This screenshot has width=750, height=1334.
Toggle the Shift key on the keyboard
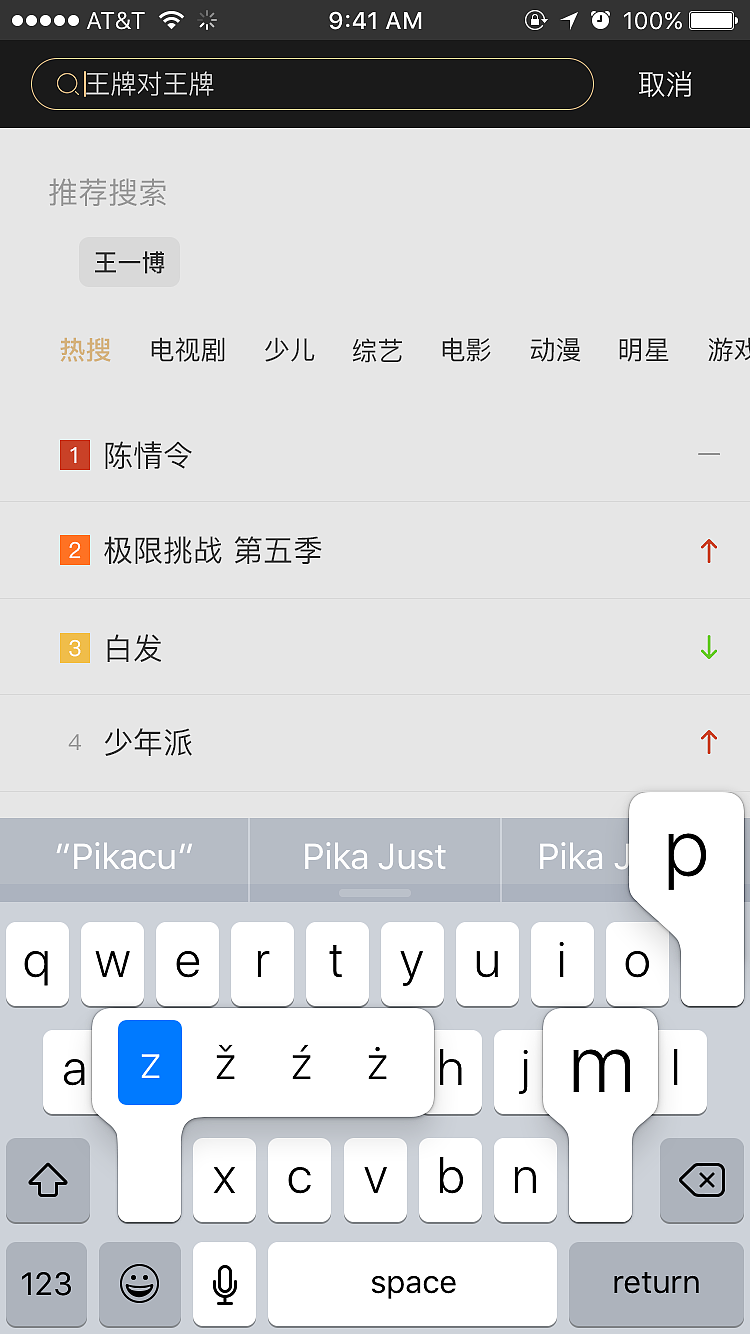click(x=47, y=1180)
